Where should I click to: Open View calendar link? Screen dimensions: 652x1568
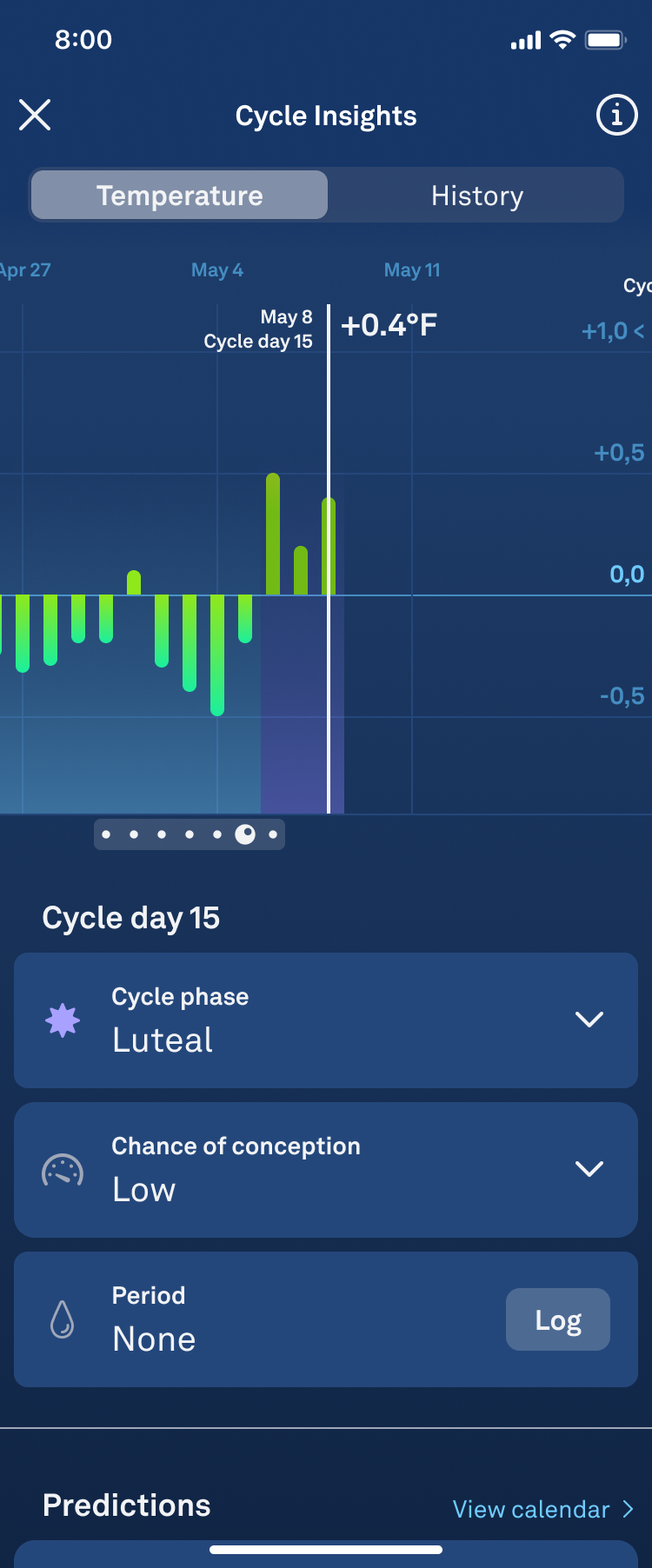542,1509
